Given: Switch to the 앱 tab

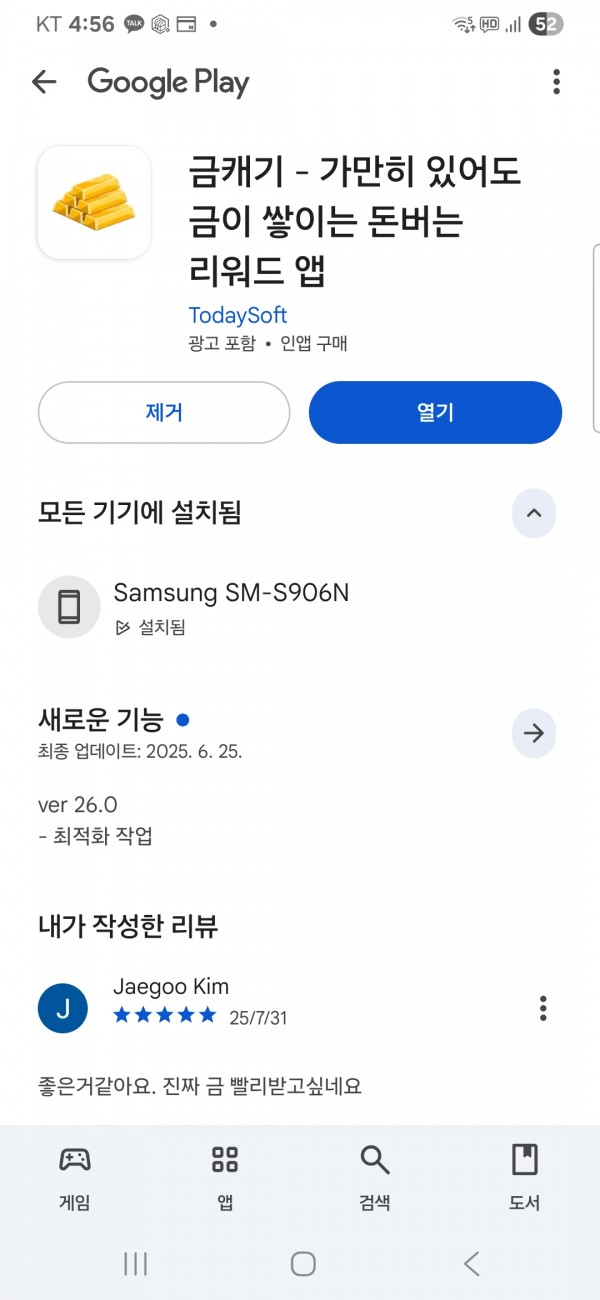Looking at the screenshot, I should point(225,1177).
